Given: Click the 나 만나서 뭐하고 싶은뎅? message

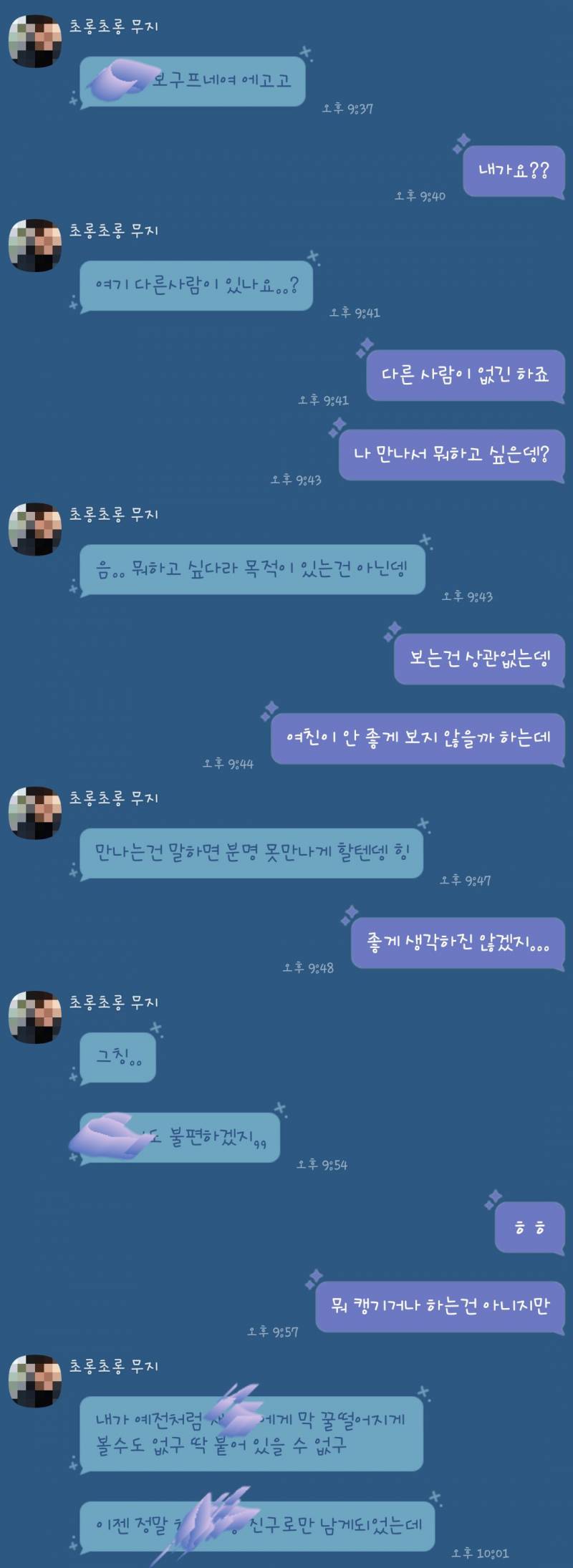Looking at the screenshot, I should (x=451, y=456).
